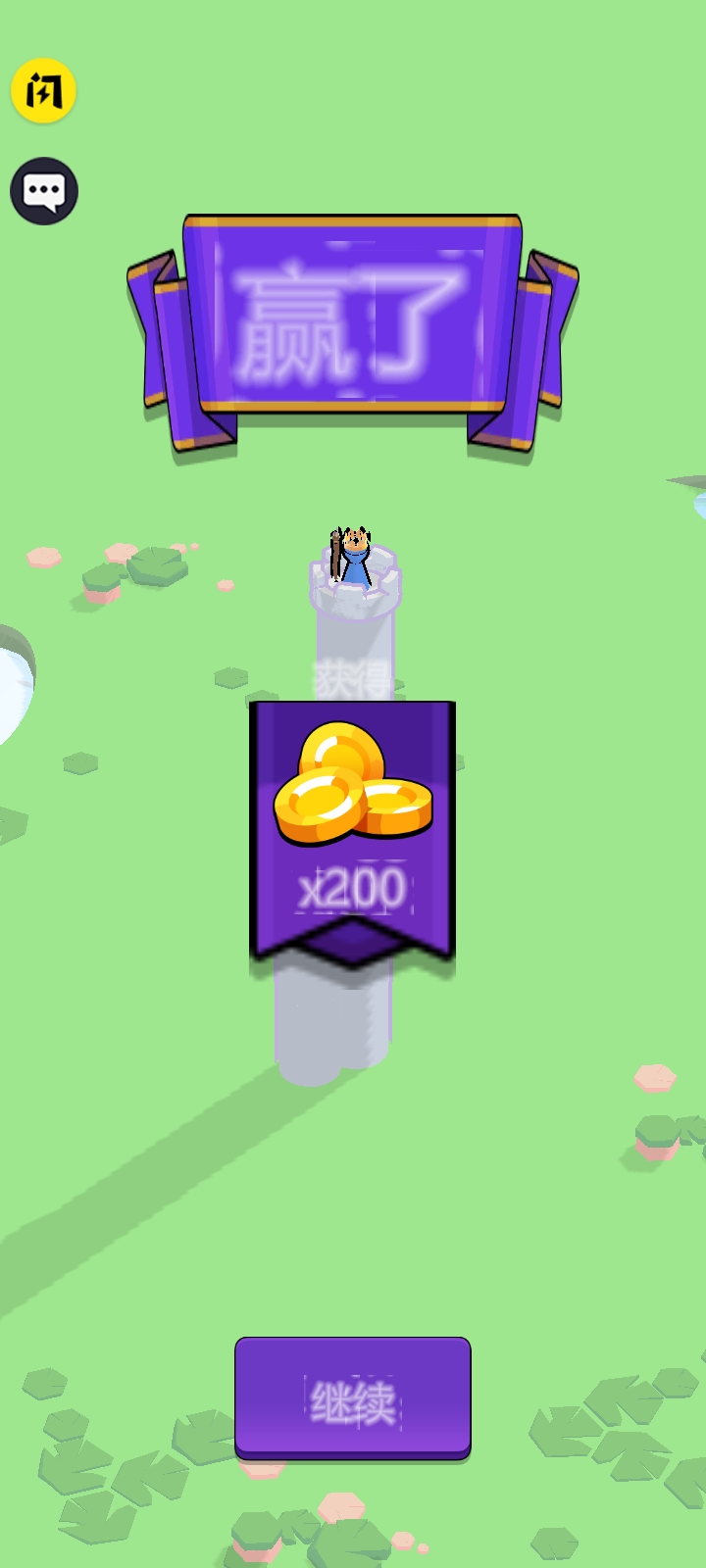Open the chat bubble feedback icon

[44, 191]
